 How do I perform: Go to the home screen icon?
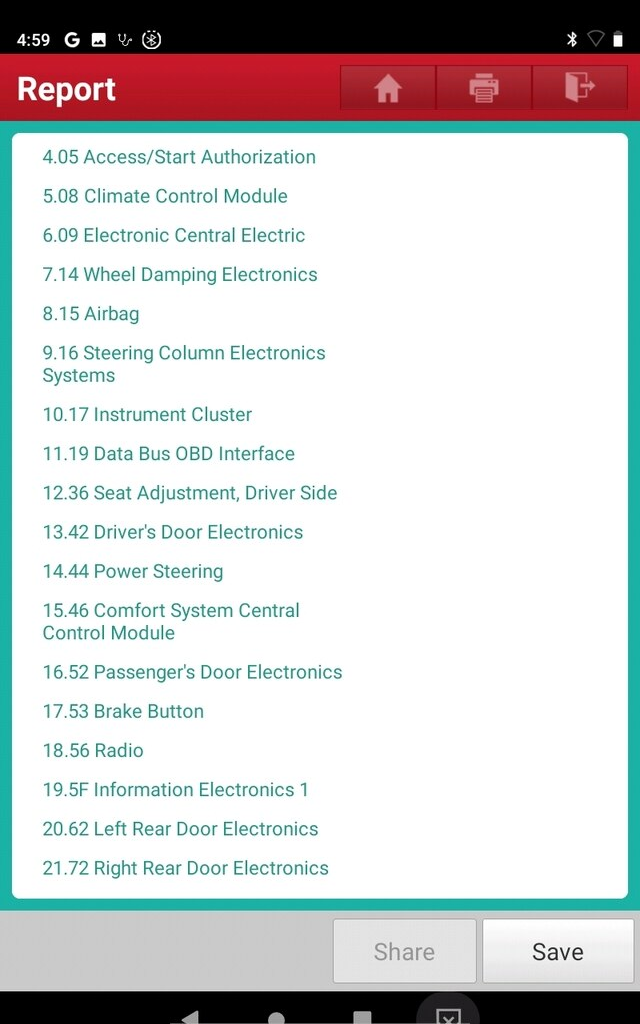click(388, 88)
